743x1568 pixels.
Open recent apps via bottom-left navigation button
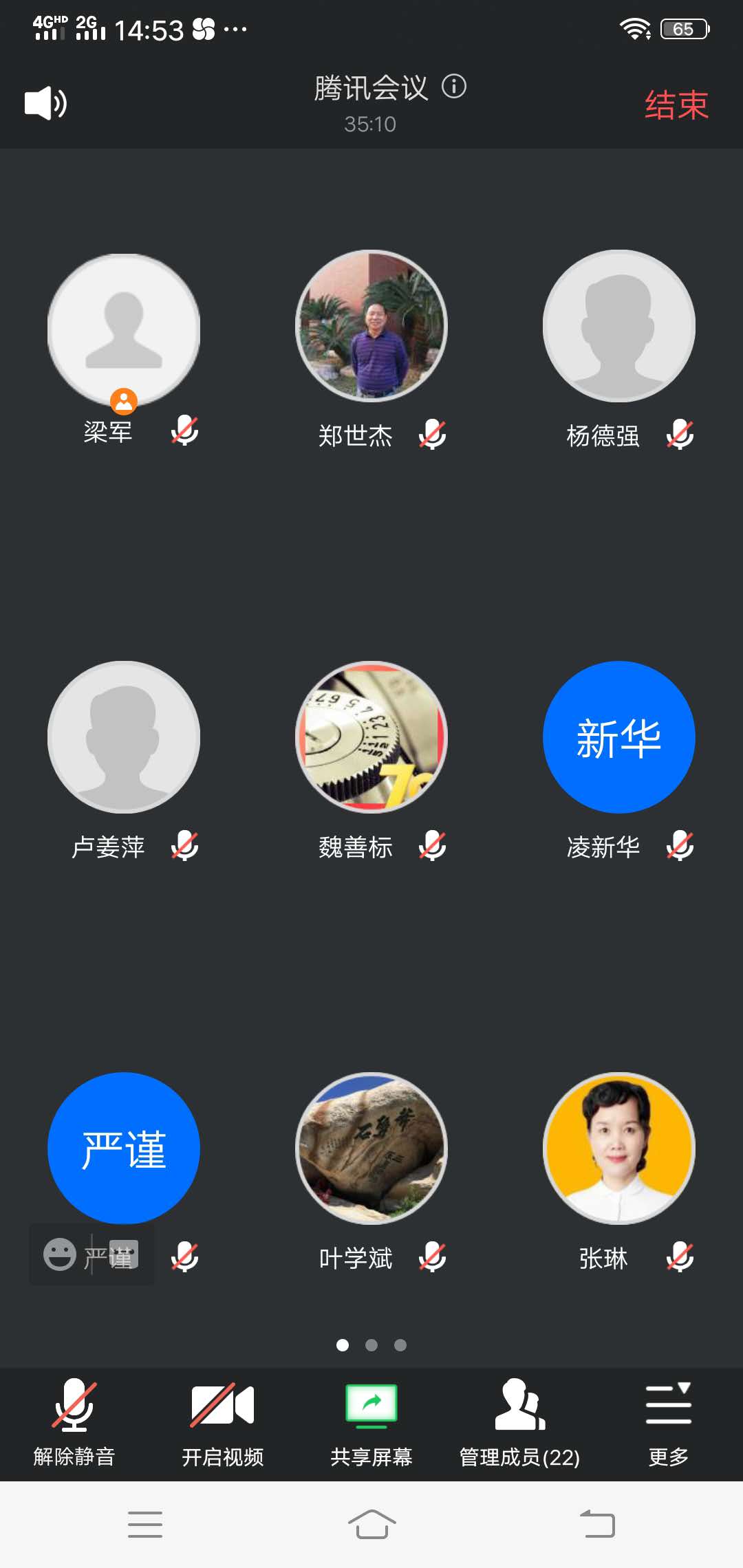click(x=144, y=1523)
